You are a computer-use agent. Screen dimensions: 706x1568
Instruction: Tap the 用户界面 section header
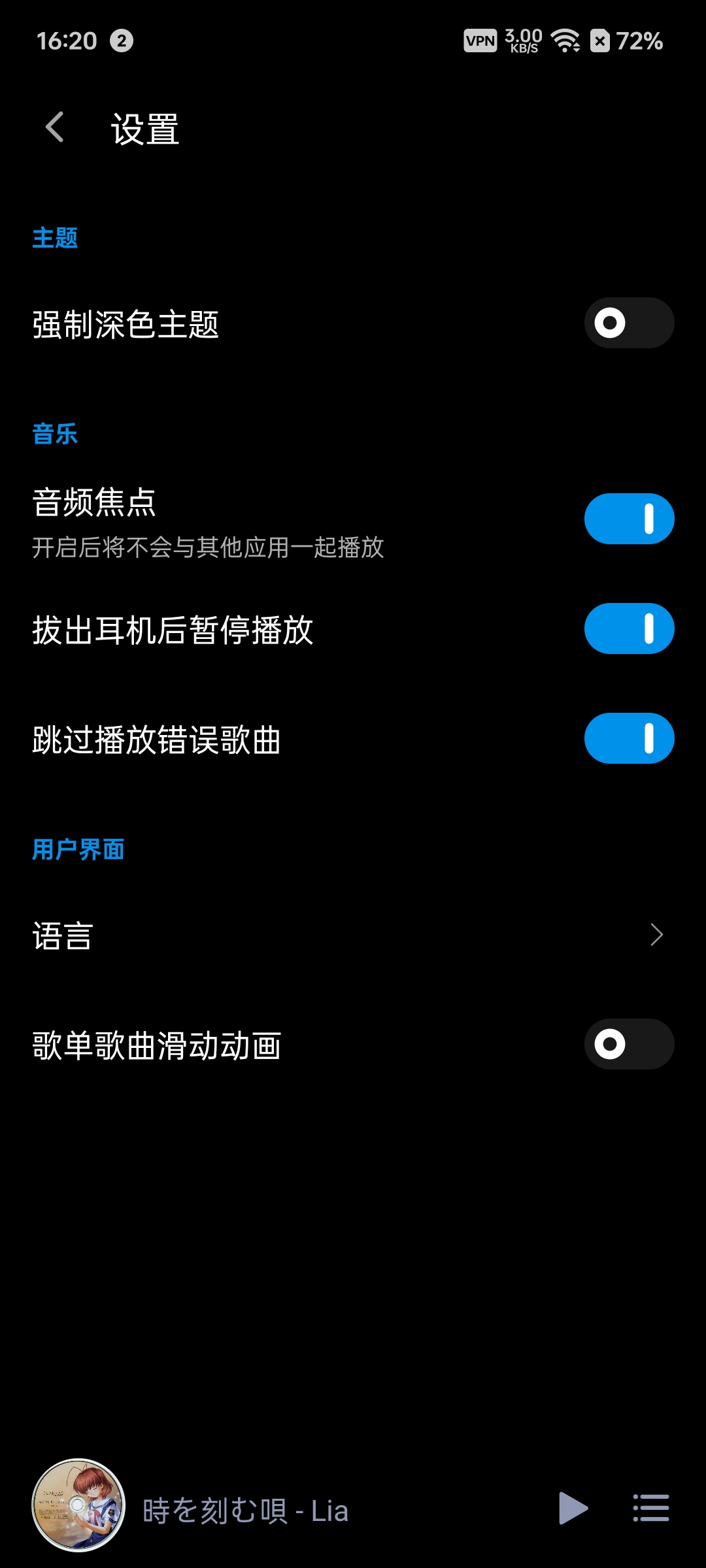(x=78, y=849)
